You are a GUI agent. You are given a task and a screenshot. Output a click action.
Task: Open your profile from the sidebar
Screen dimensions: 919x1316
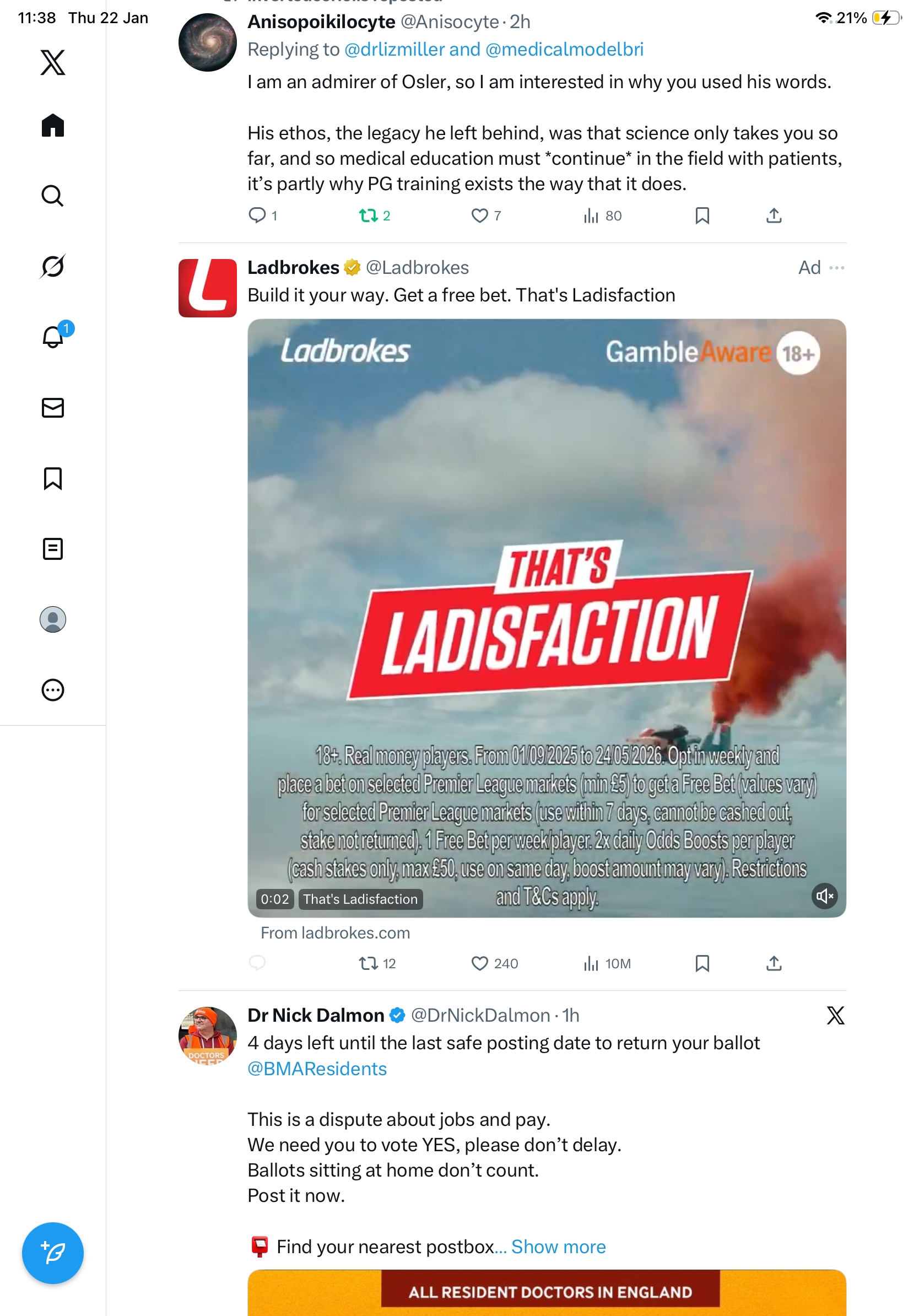coord(53,619)
